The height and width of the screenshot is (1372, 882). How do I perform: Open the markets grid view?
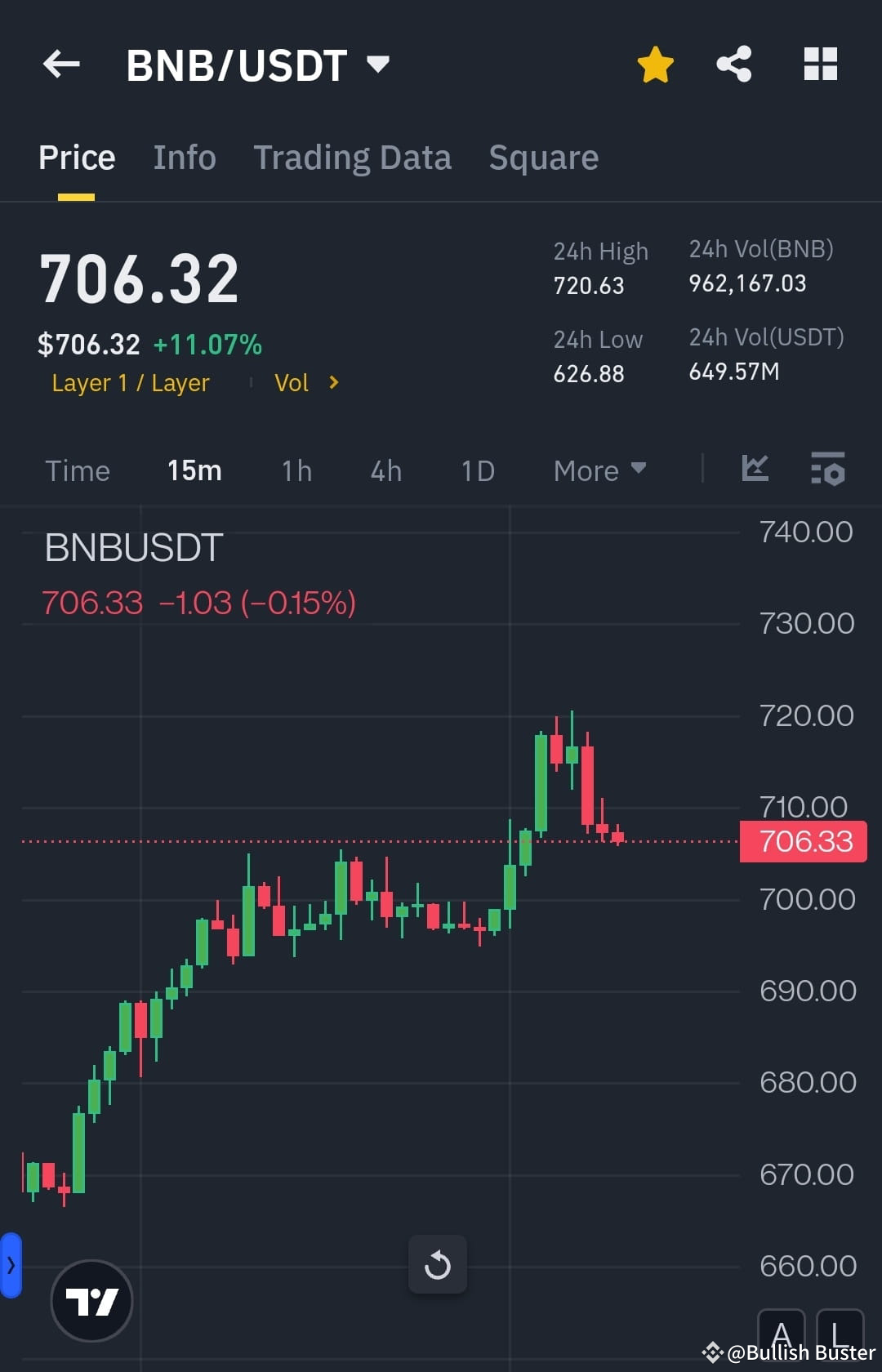tap(820, 64)
